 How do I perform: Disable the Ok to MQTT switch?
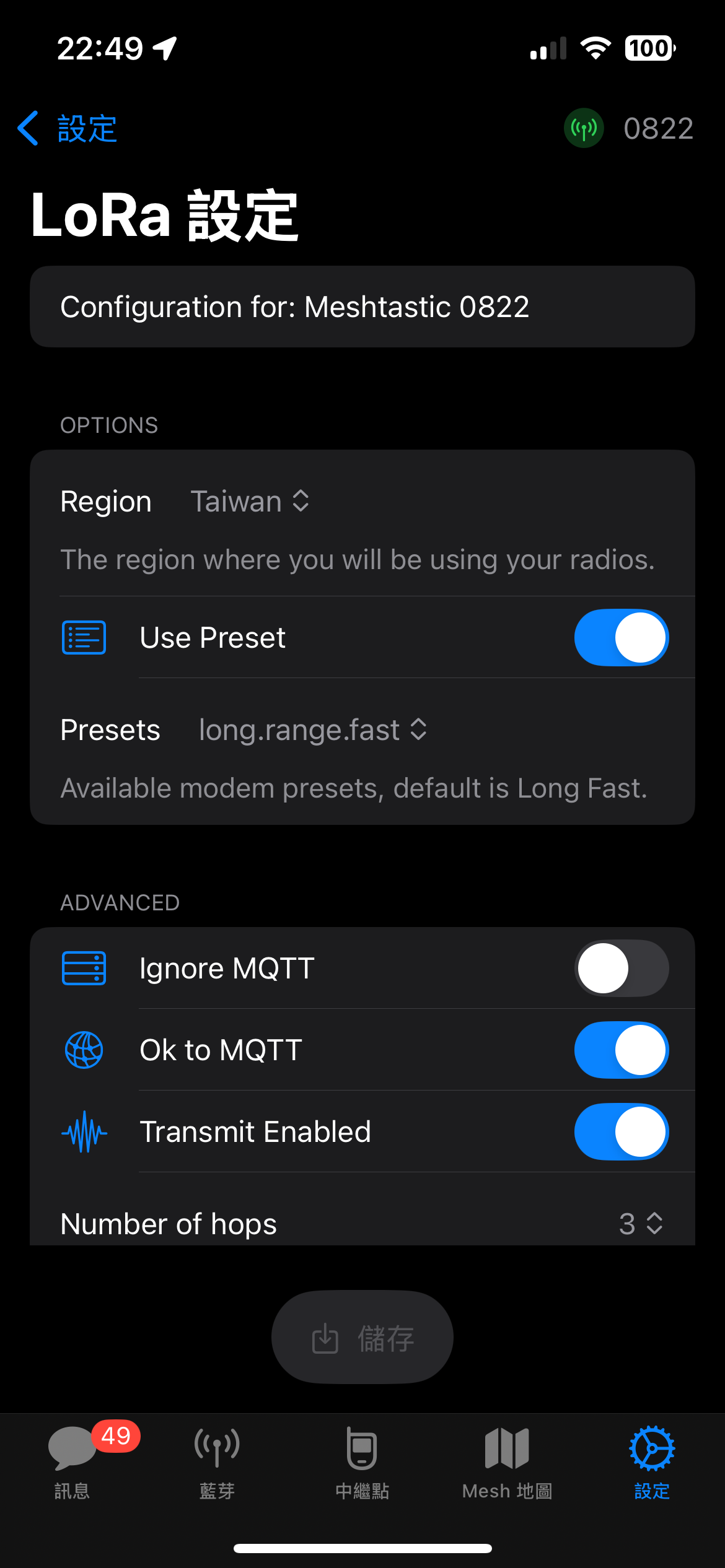(x=621, y=1050)
